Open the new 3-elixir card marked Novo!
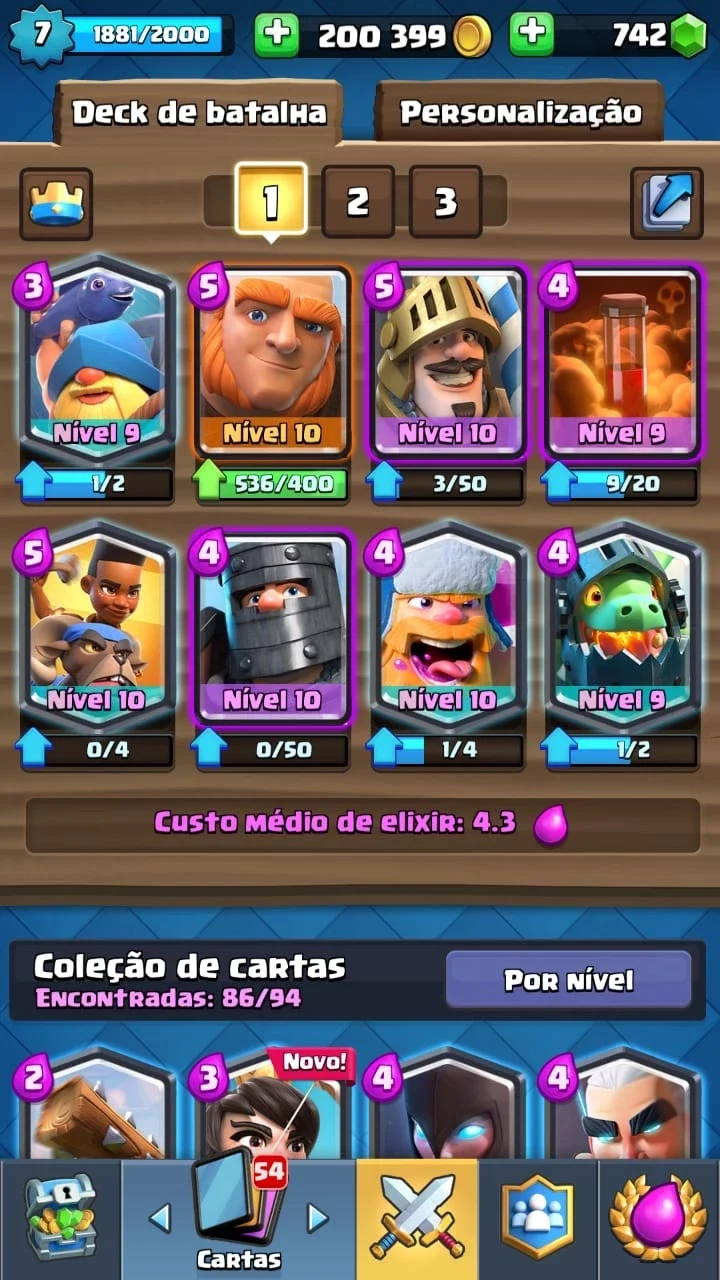 273,1105
